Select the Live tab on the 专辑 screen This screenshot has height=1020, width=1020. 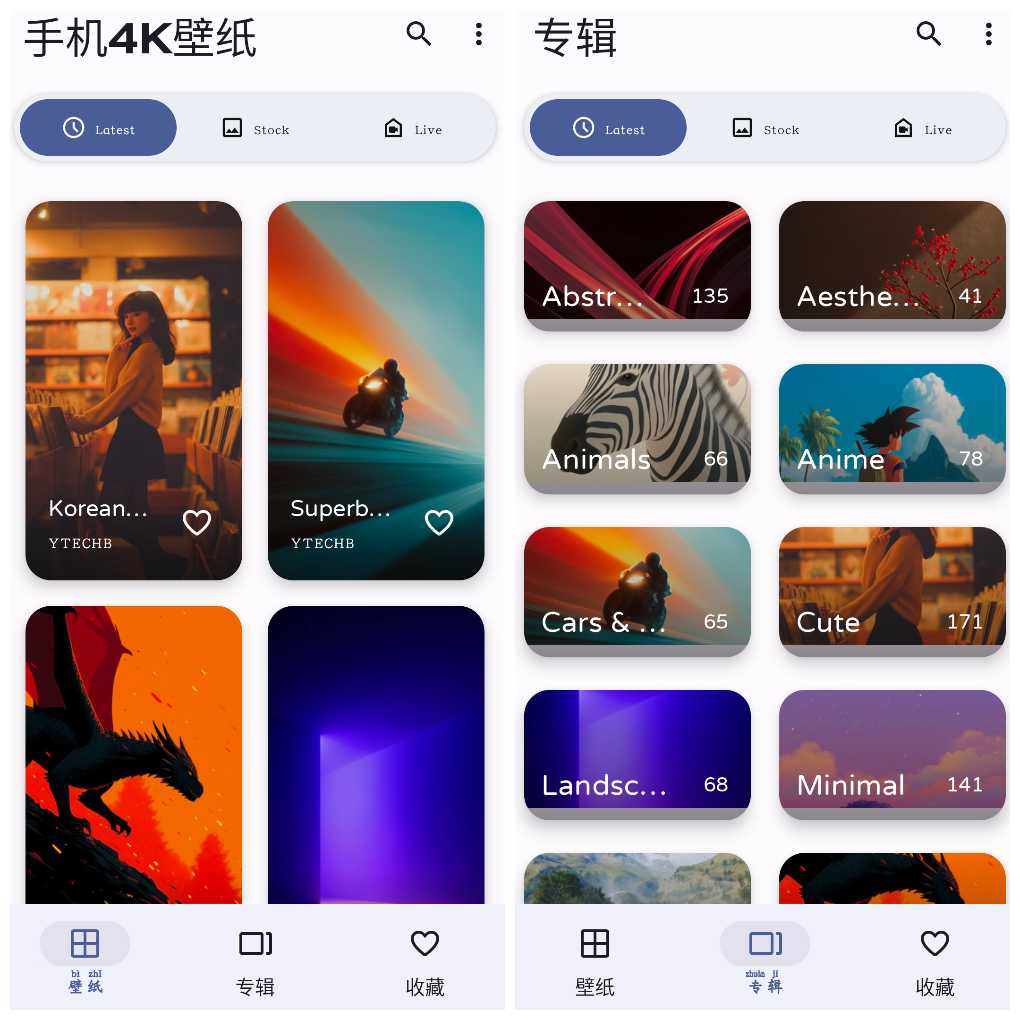point(921,129)
